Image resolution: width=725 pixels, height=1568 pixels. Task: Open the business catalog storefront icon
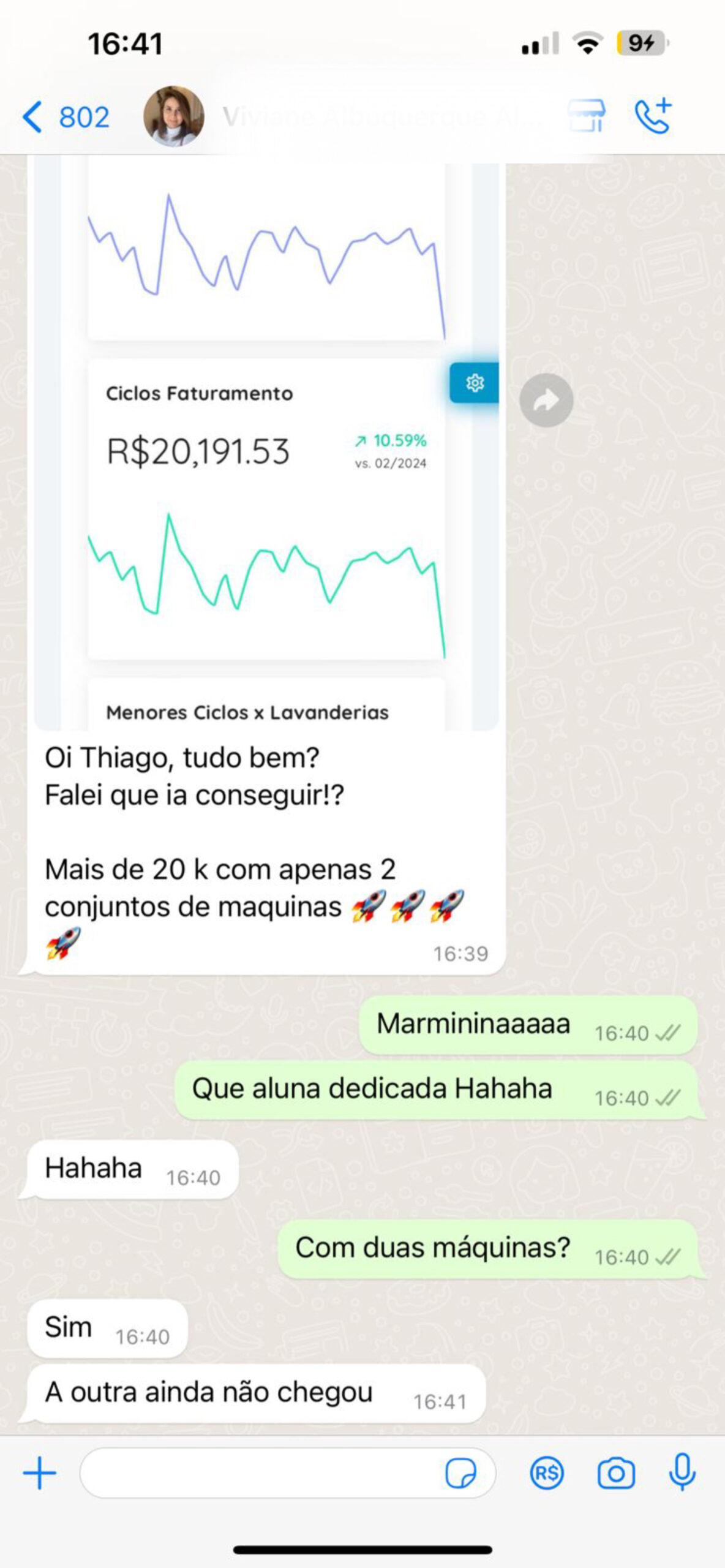tap(586, 115)
